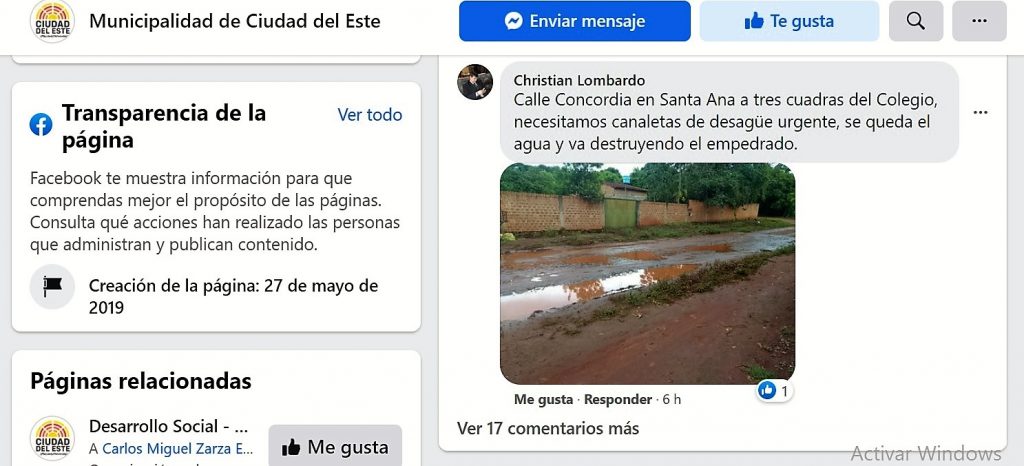Open Ver todo in page transparency
The height and width of the screenshot is (466, 1024).
coord(369,115)
